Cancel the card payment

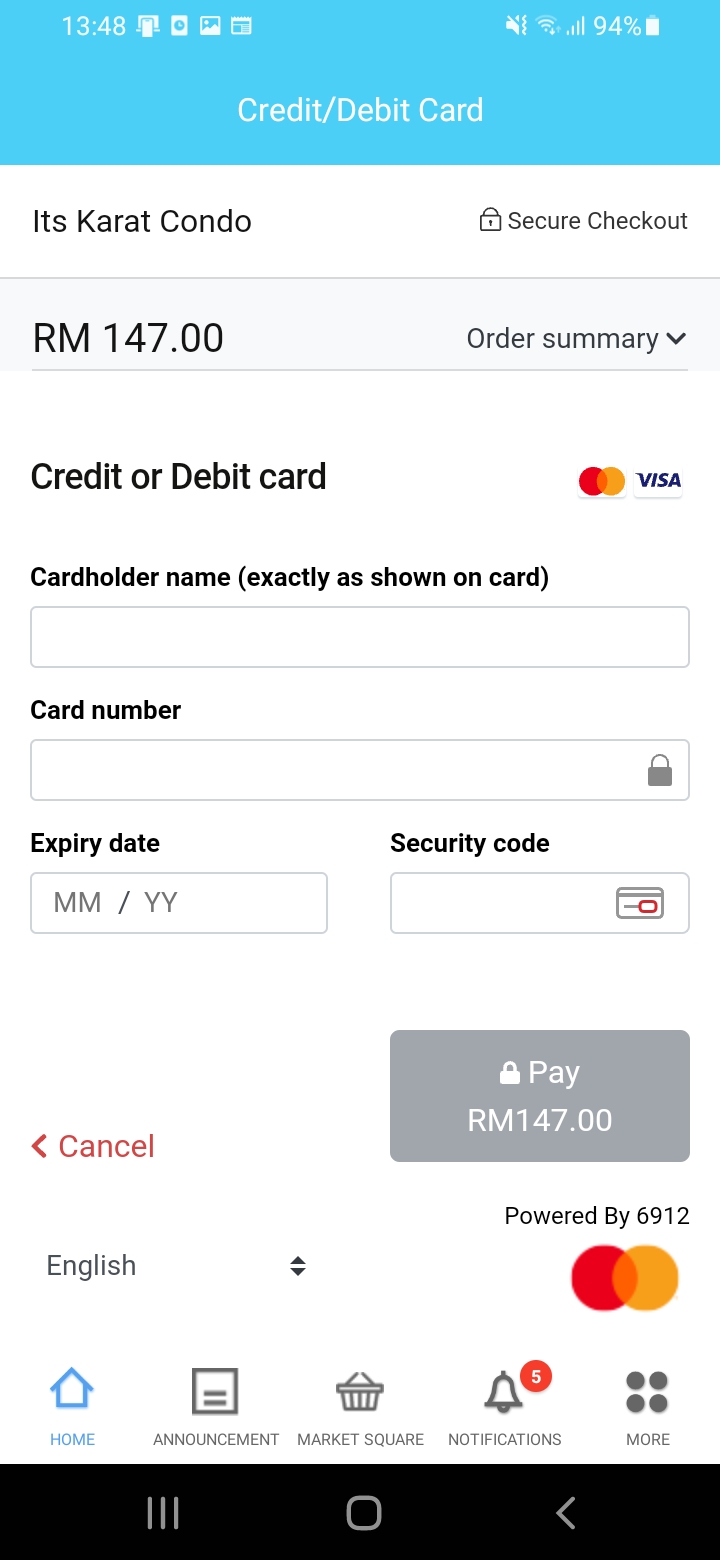click(x=93, y=1146)
